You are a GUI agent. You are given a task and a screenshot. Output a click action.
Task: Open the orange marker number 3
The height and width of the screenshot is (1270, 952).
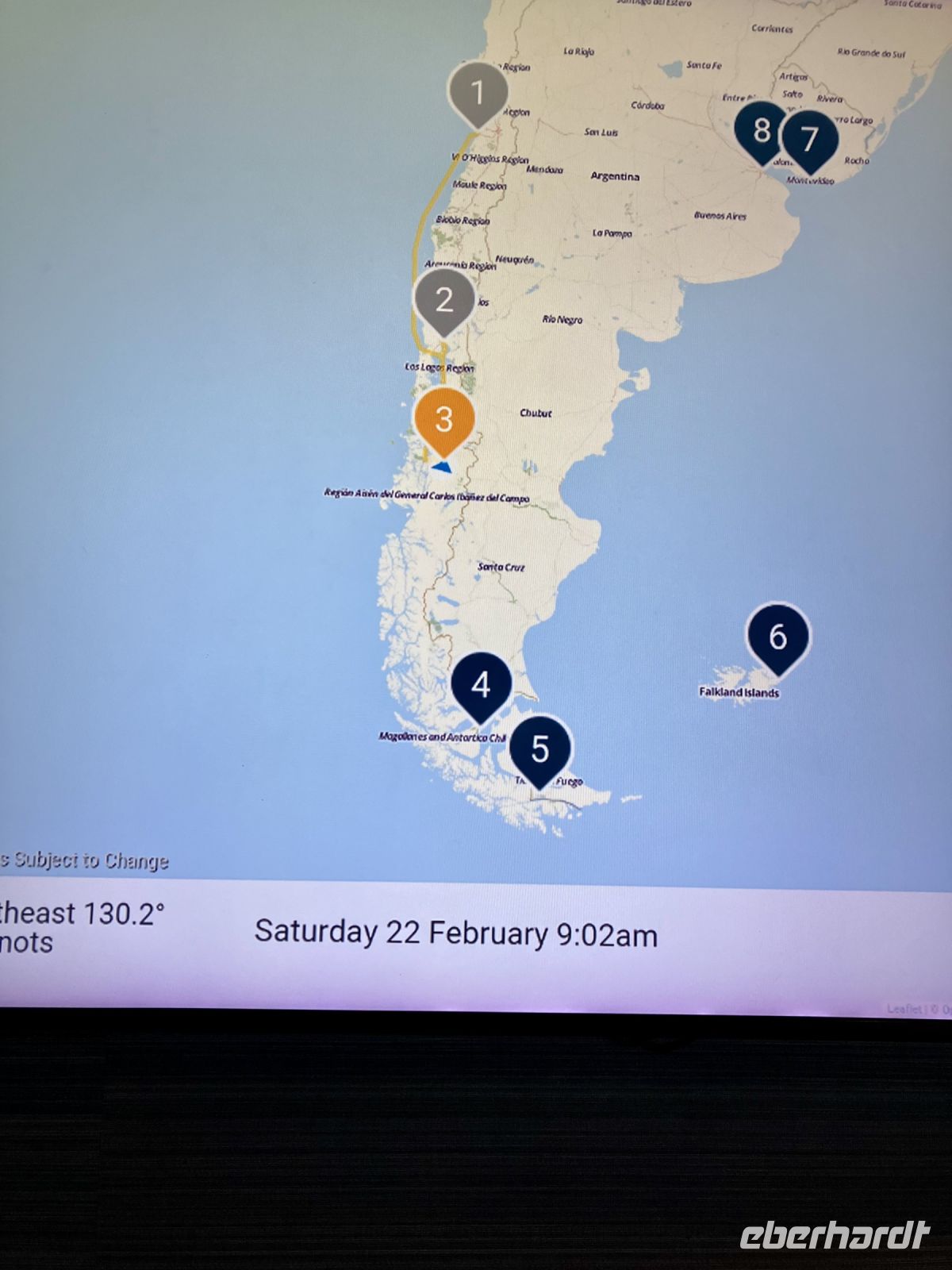(444, 418)
